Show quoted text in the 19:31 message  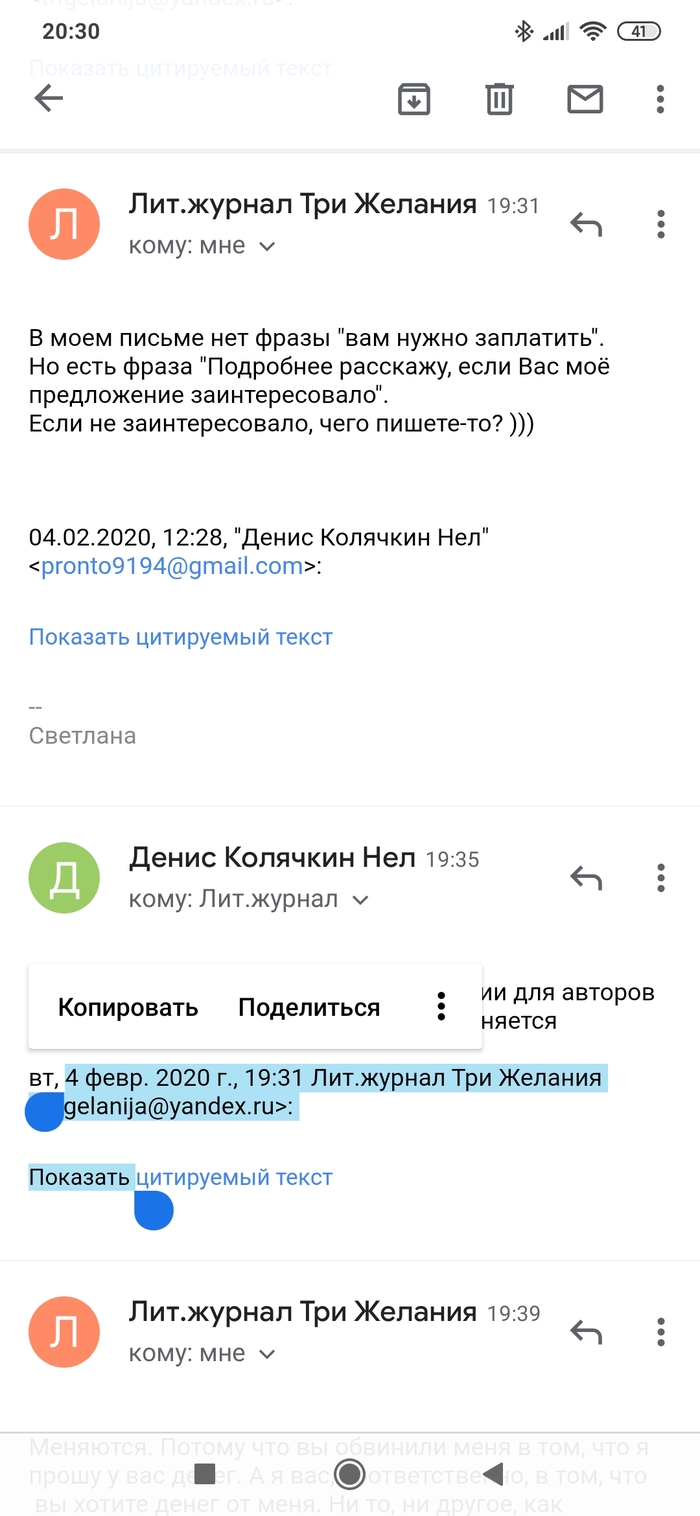tap(181, 637)
